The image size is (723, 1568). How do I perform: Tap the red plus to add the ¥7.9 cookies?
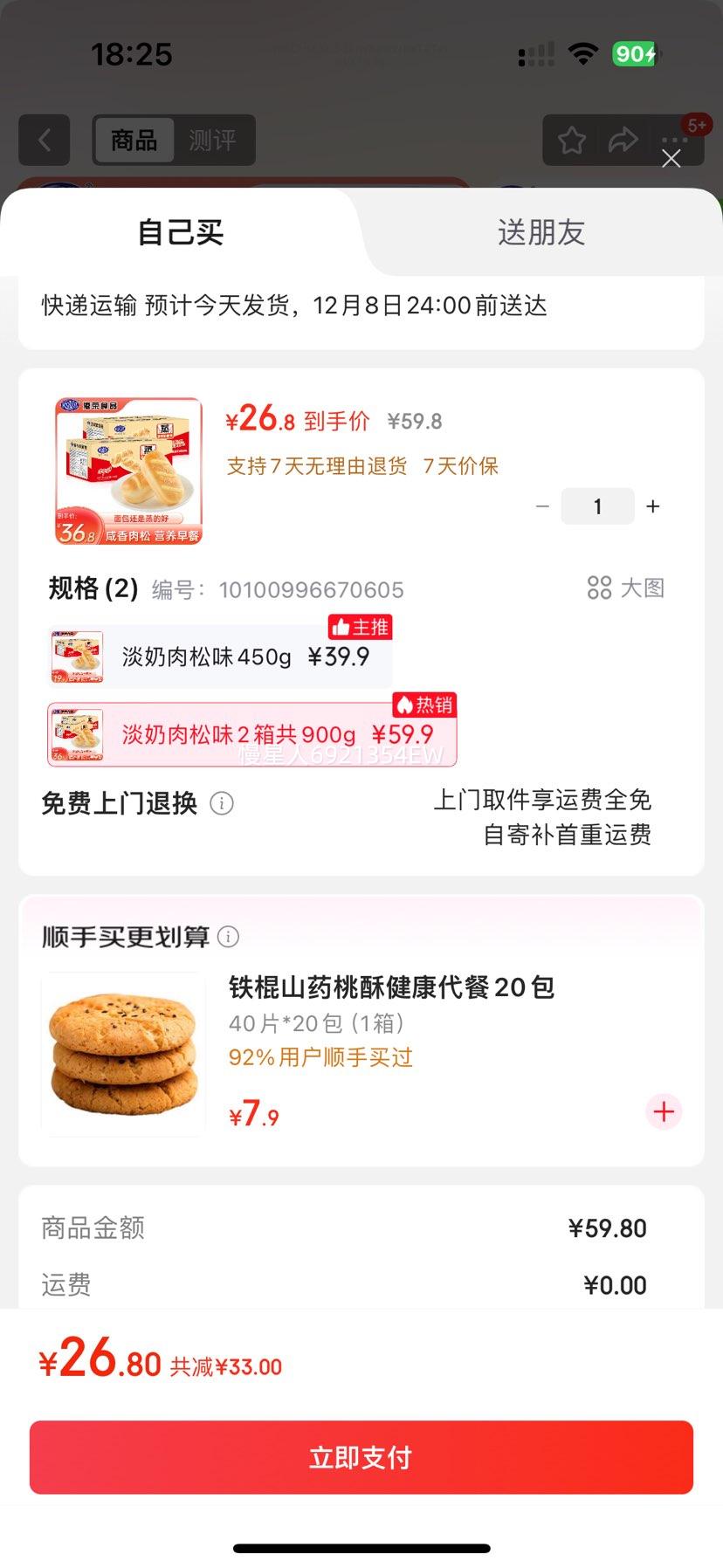coord(664,1112)
